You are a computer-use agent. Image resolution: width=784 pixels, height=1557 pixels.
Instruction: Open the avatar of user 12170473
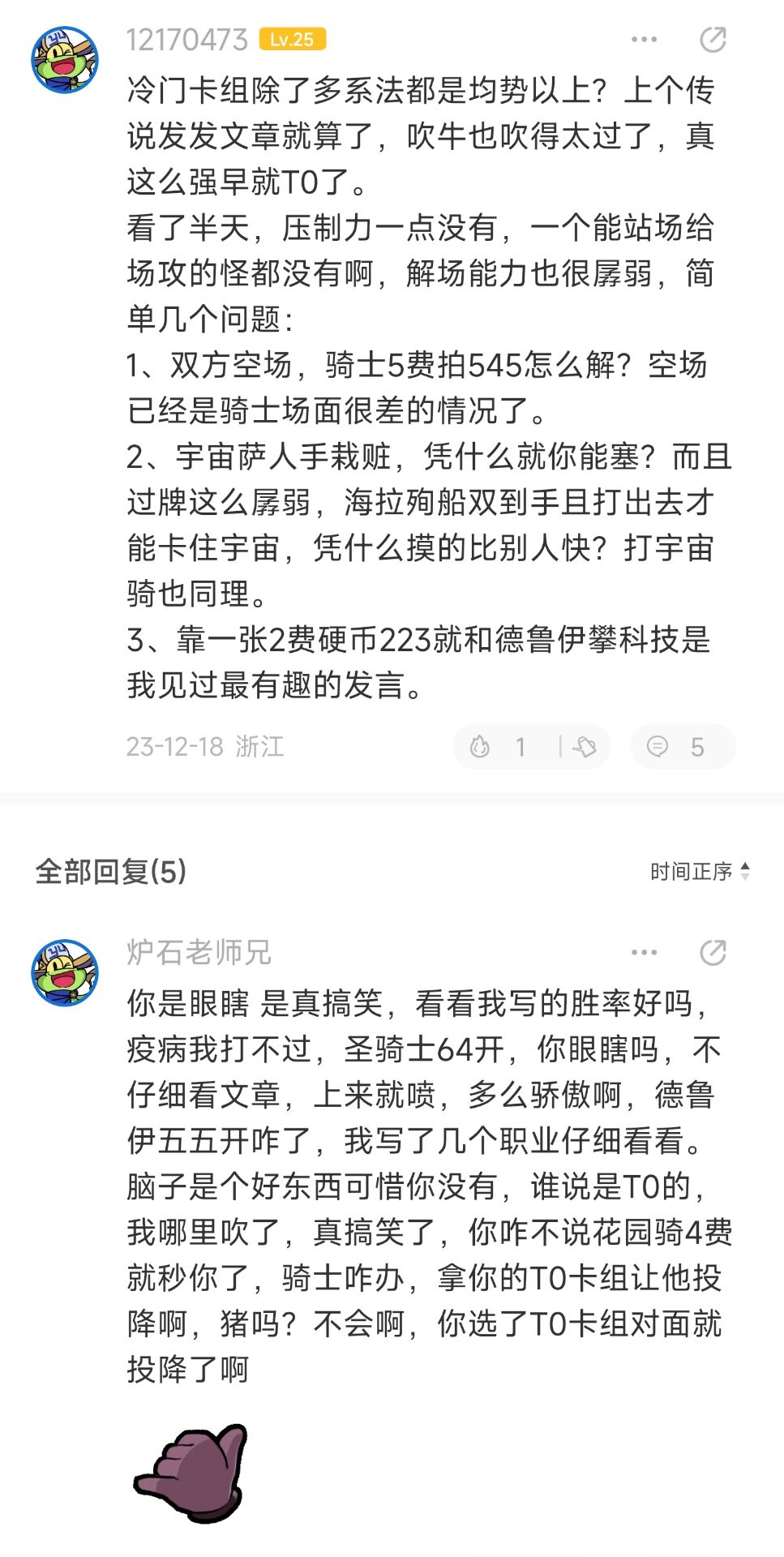(65, 60)
